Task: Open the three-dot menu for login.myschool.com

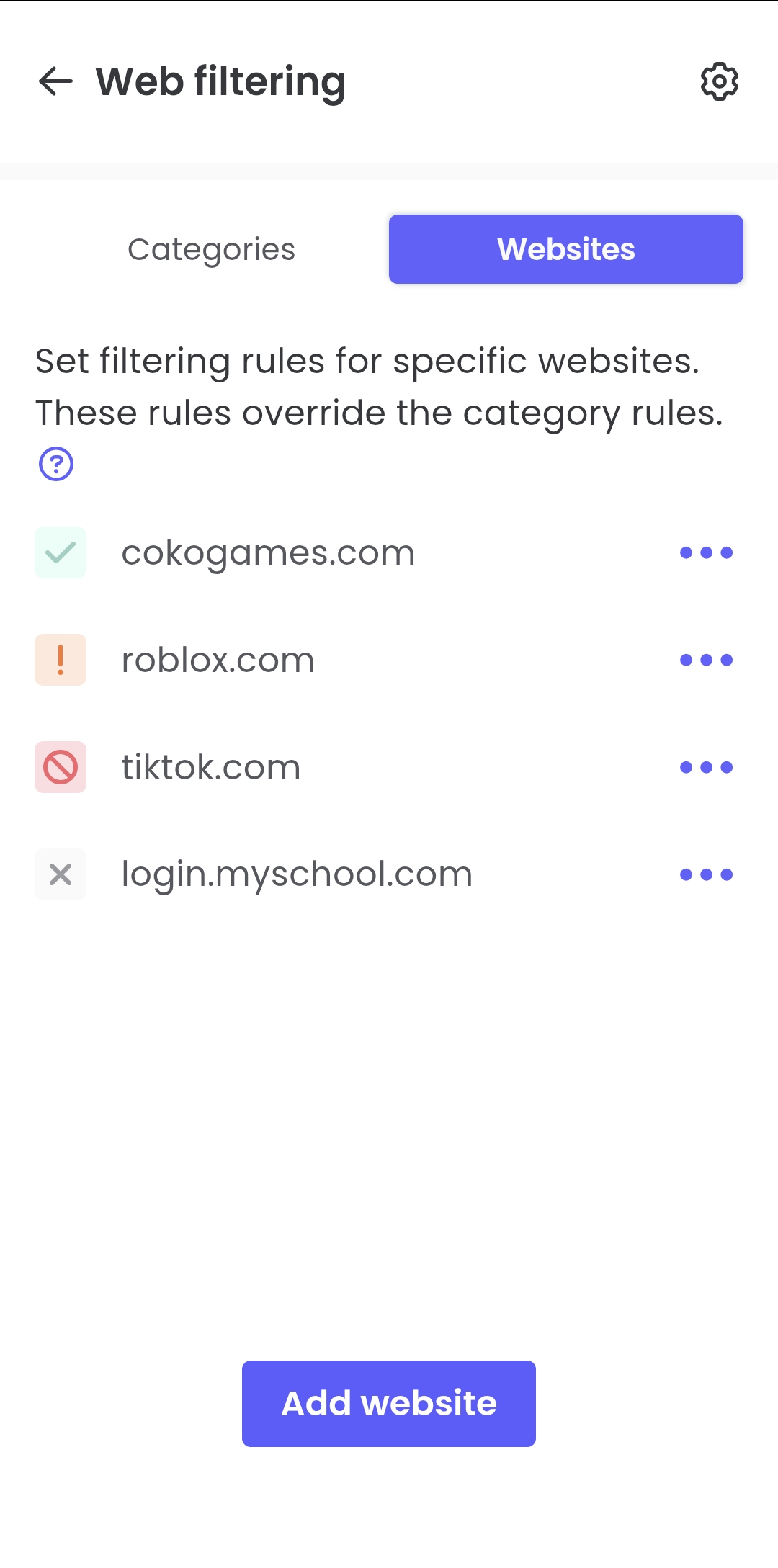Action: pyautogui.click(x=707, y=874)
